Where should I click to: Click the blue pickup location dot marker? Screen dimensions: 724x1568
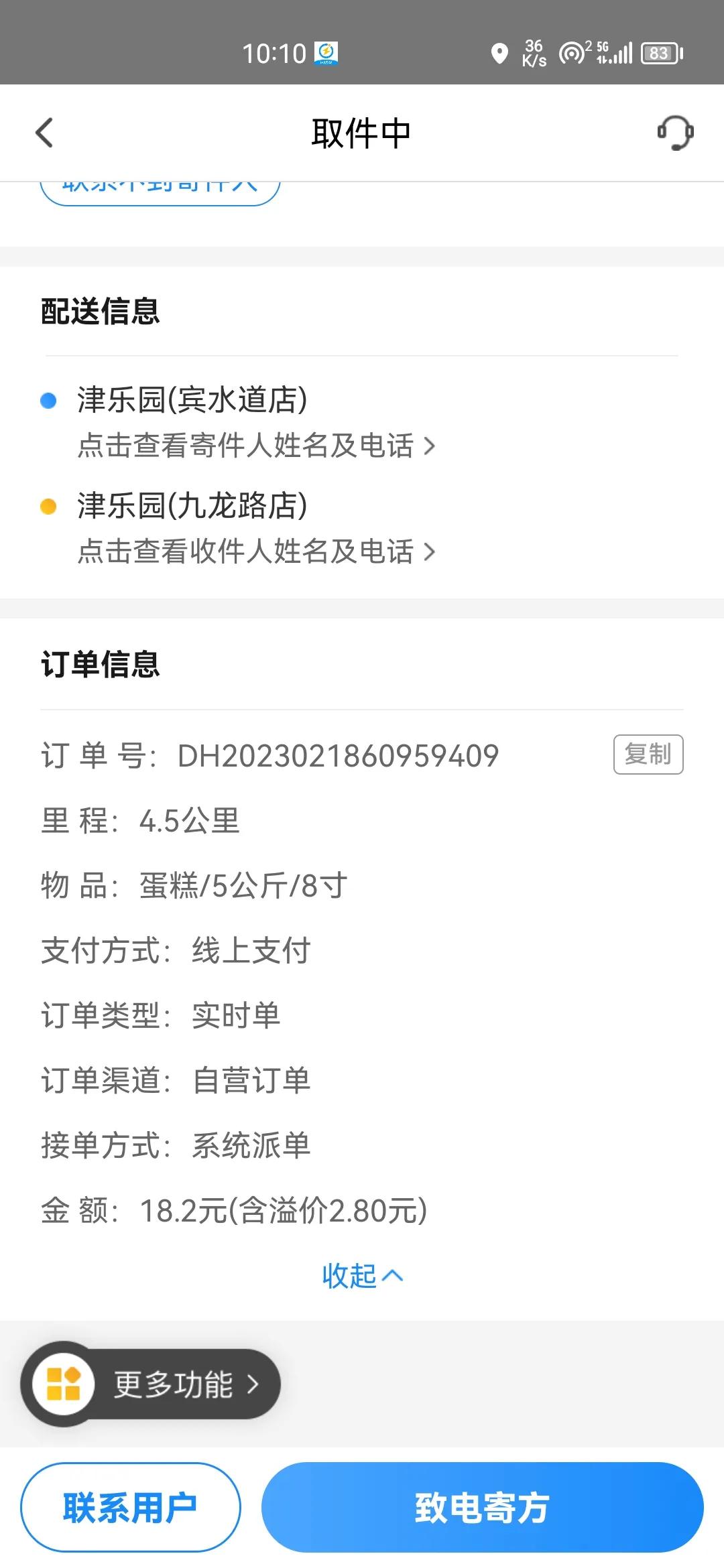coord(48,400)
